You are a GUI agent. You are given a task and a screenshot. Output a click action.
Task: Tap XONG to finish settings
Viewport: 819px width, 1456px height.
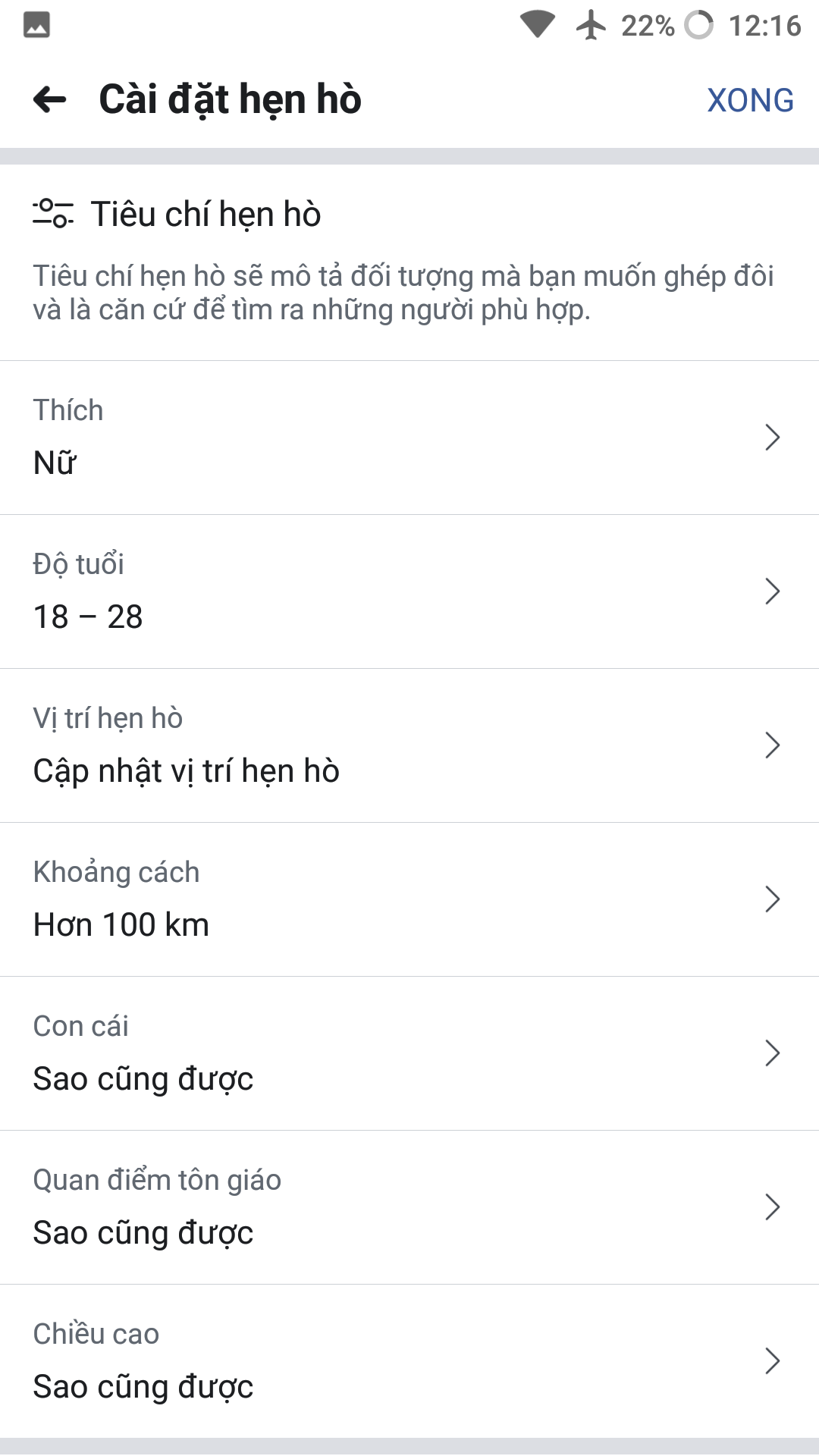point(750,100)
